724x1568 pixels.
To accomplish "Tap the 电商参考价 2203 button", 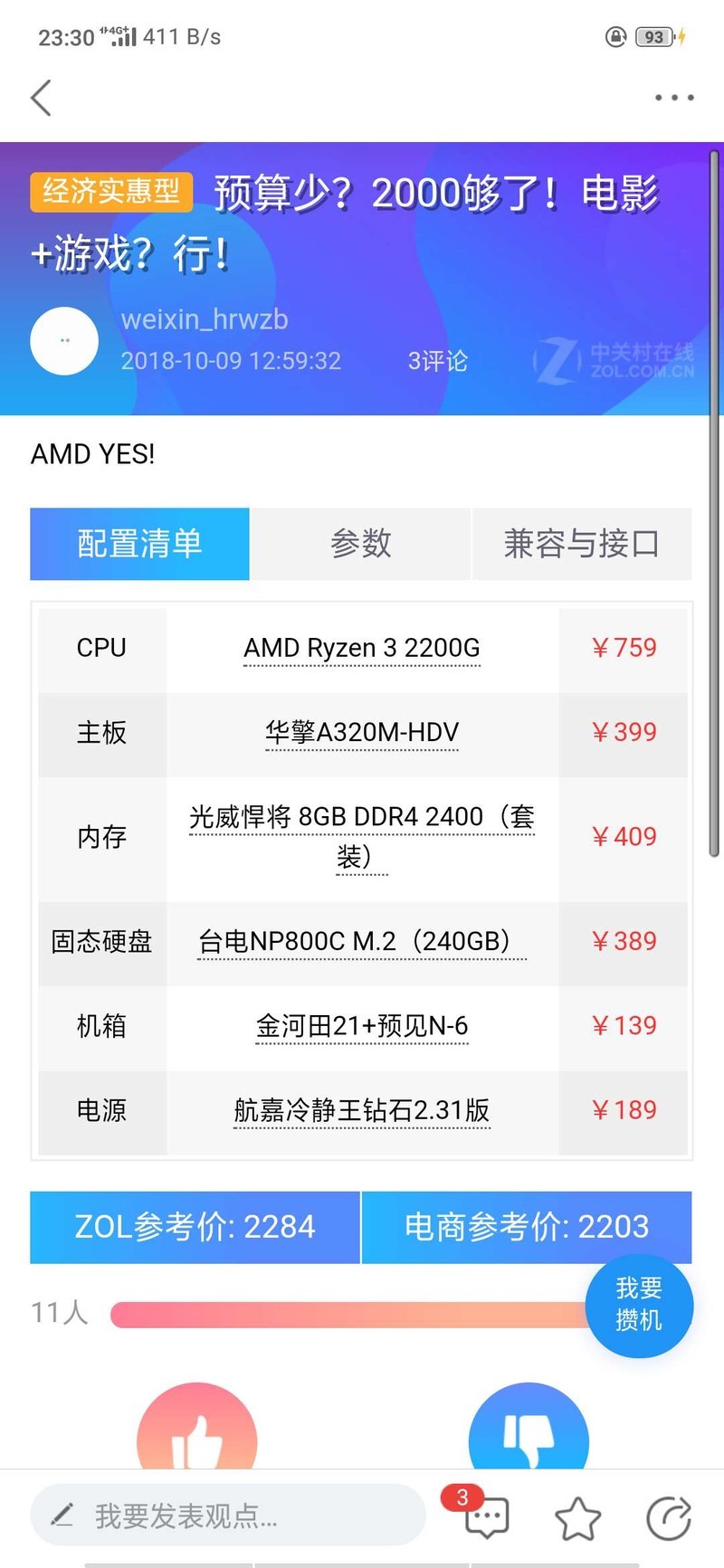I will tap(527, 1227).
